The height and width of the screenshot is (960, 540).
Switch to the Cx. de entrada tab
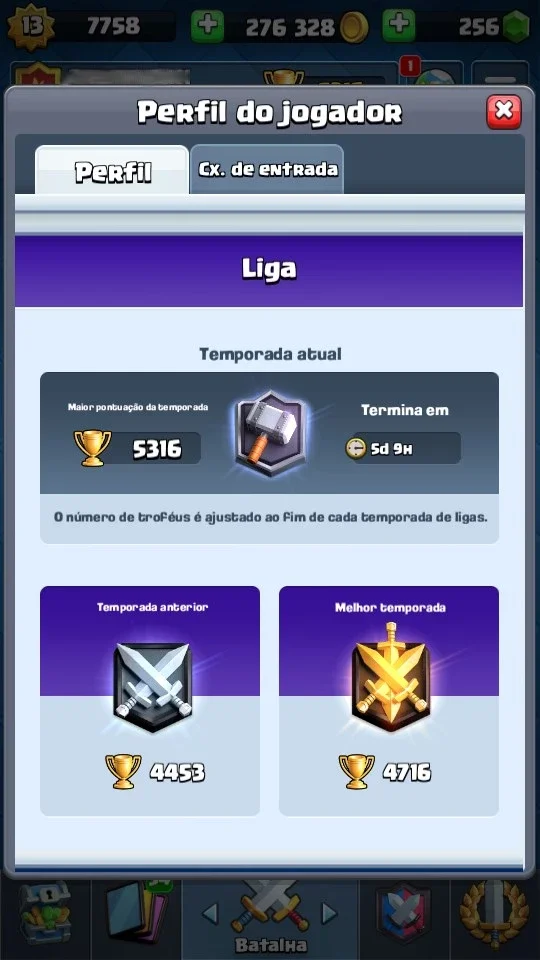point(267,170)
